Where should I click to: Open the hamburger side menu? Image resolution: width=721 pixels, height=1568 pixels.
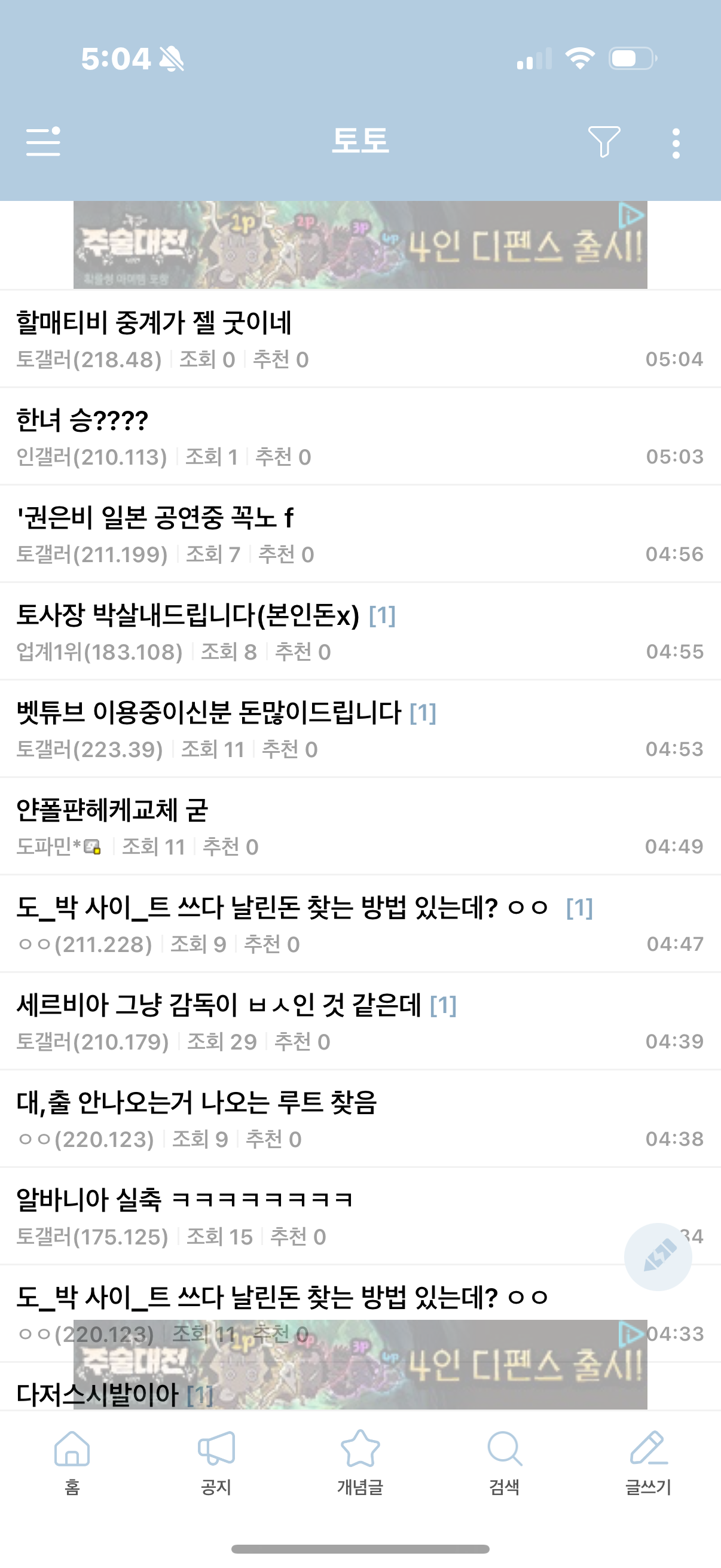click(43, 141)
